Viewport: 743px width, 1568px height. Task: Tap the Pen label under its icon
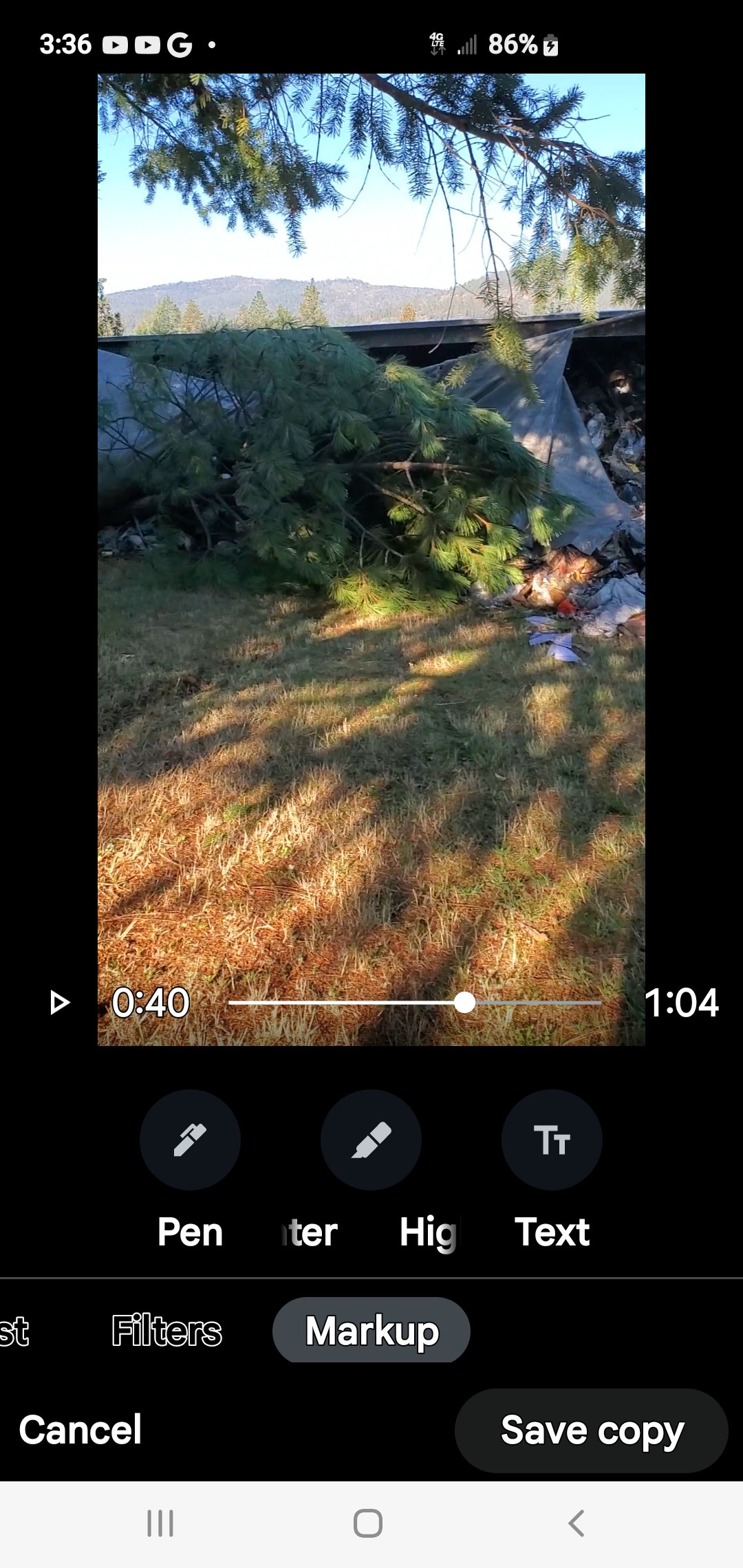(190, 1231)
